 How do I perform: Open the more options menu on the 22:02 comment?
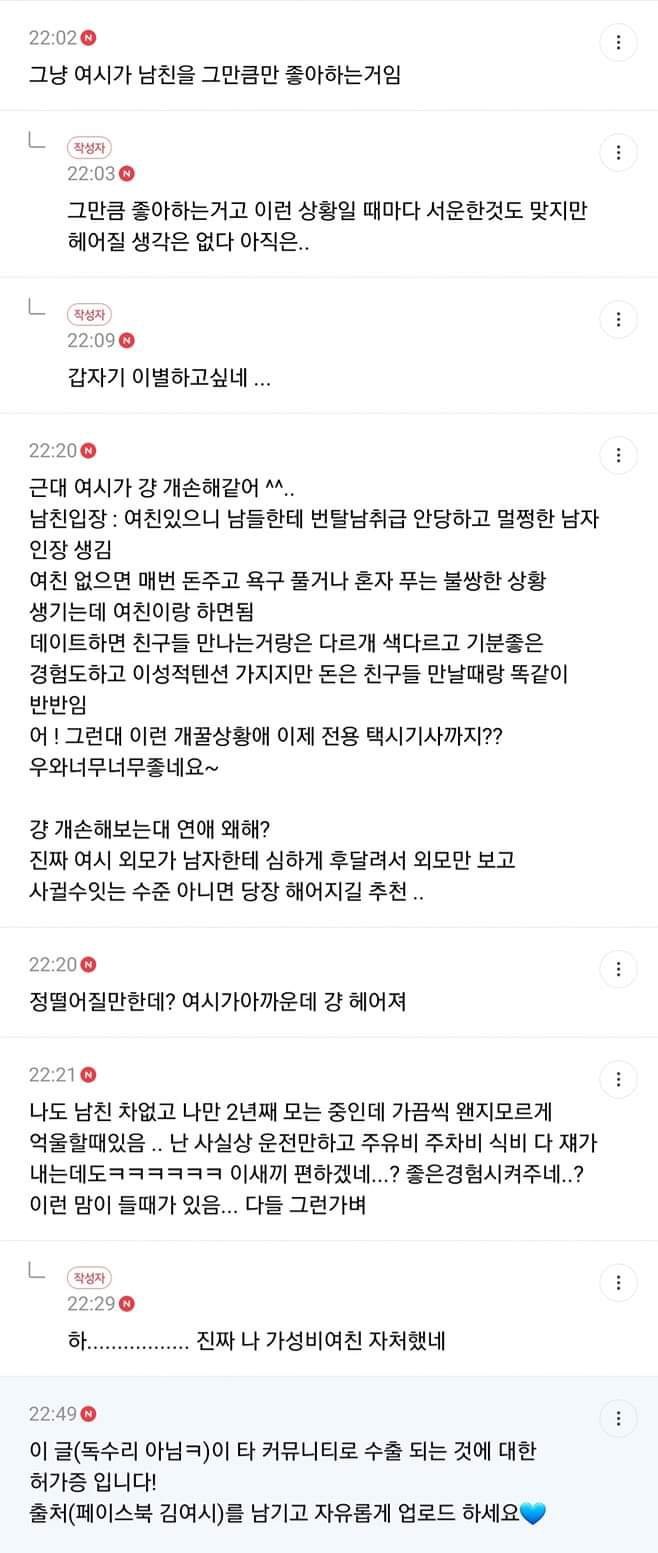tap(619, 42)
